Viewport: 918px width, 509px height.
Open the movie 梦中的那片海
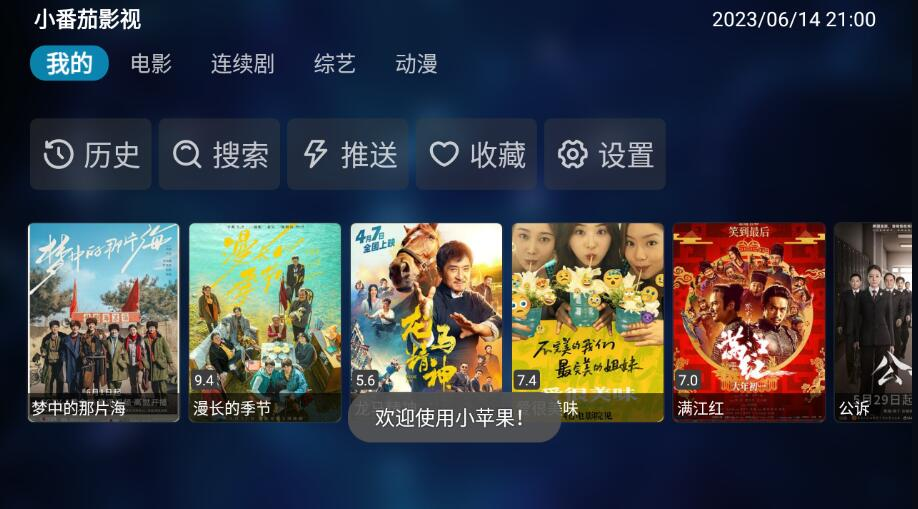pyautogui.click(x=104, y=320)
